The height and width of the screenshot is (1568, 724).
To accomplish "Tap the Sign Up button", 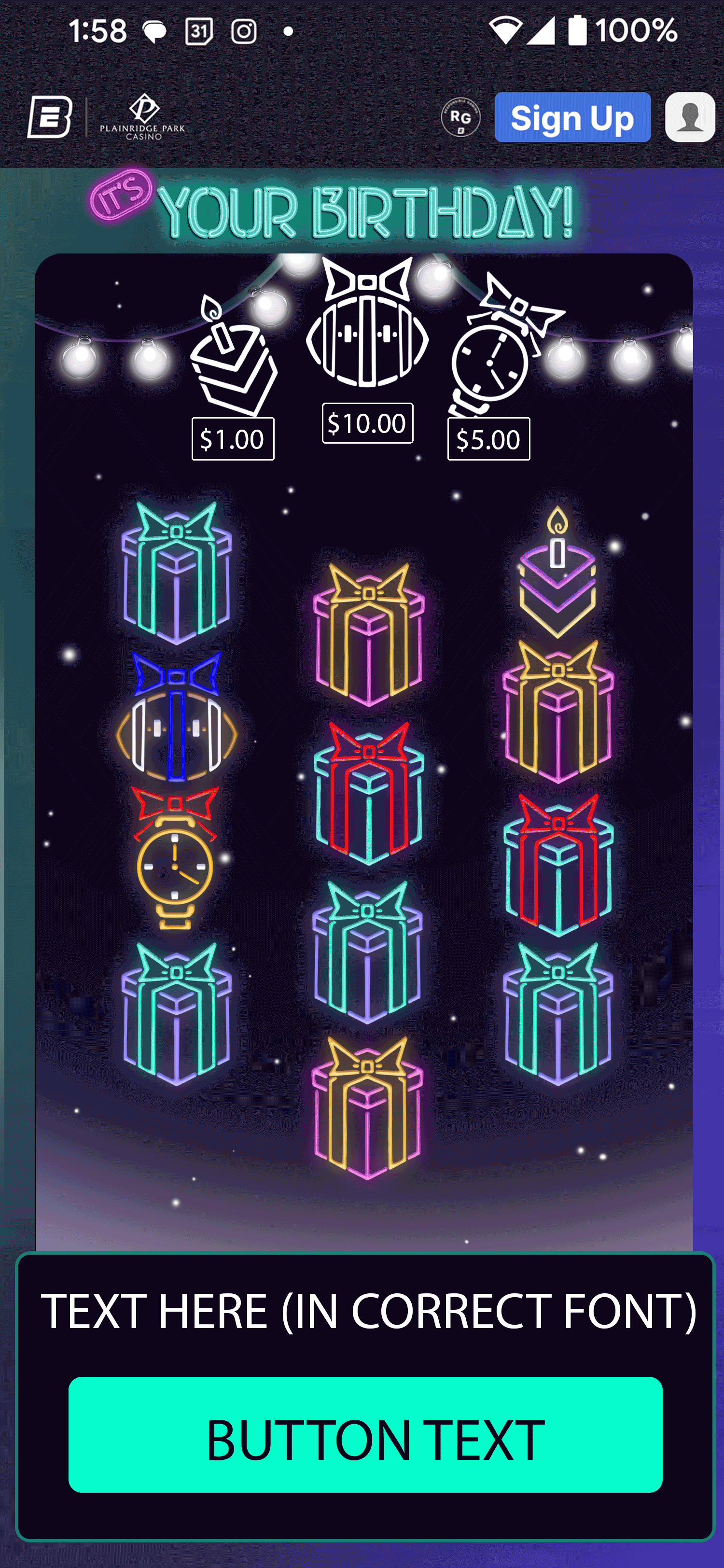I will coord(572,117).
